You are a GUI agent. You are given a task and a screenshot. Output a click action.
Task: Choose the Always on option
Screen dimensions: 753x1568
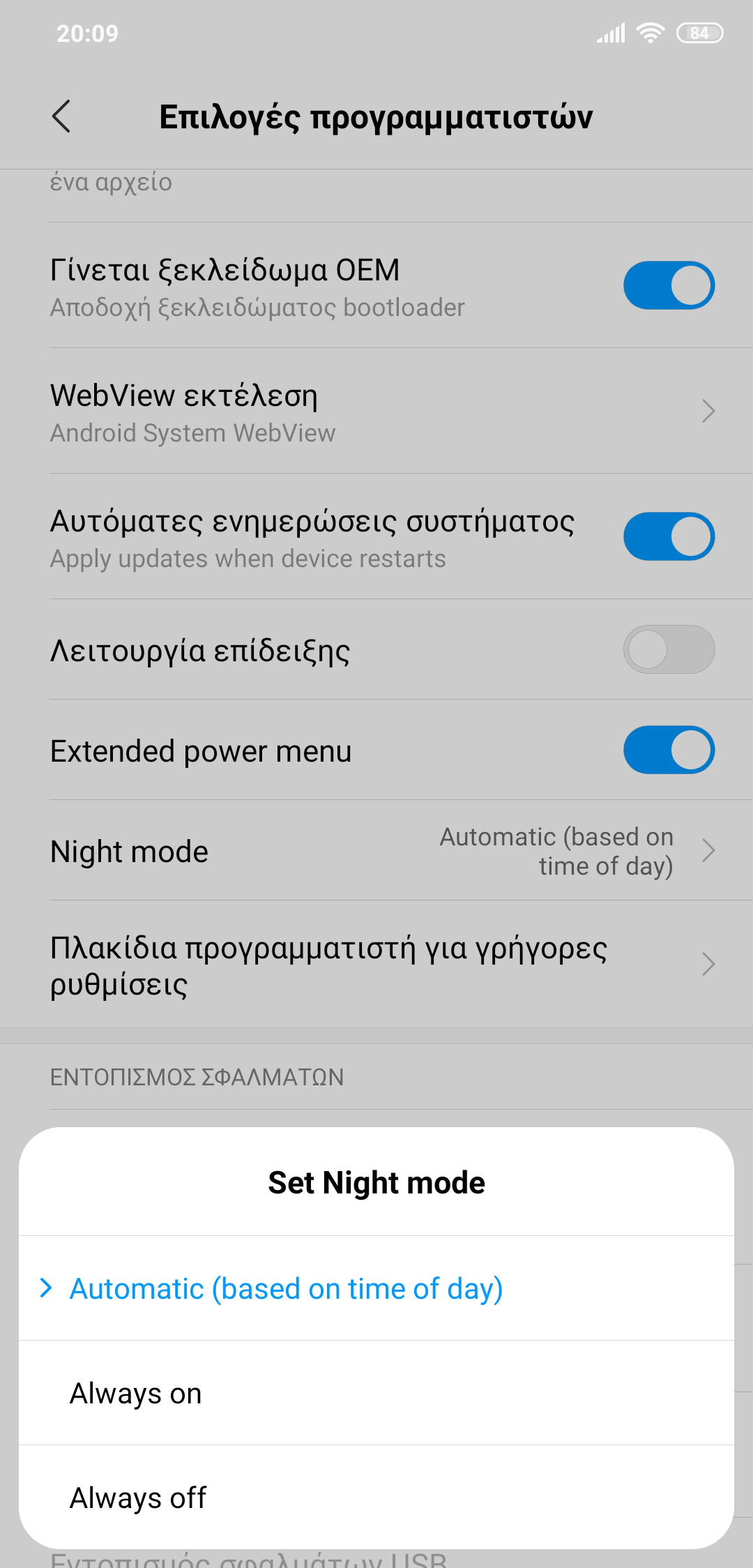click(x=136, y=1393)
